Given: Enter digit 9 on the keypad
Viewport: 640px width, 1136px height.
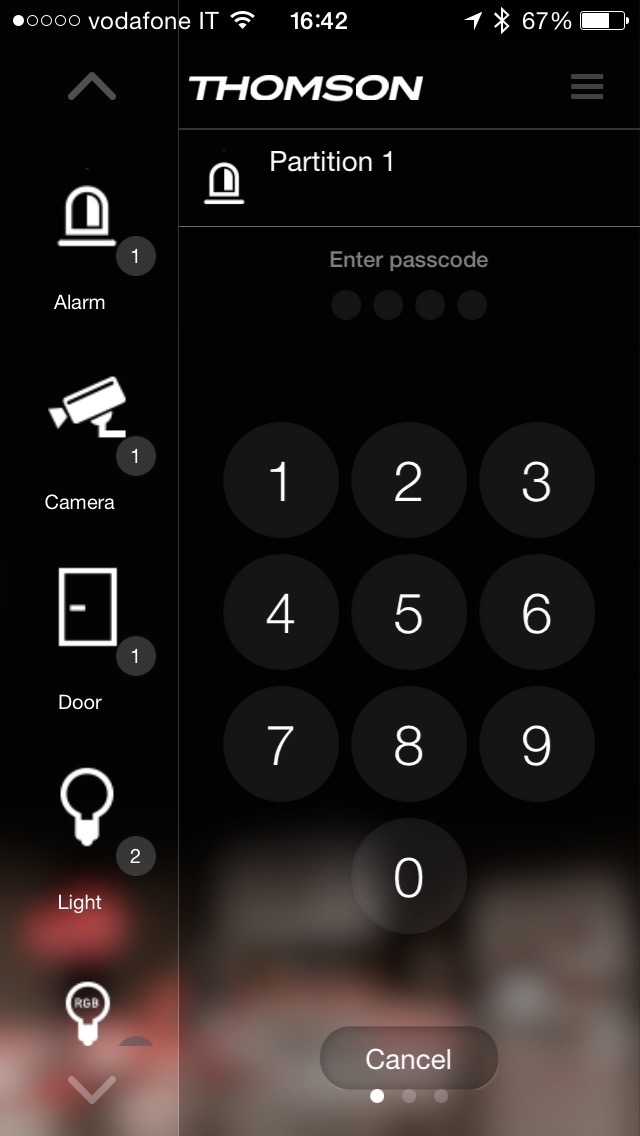Looking at the screenshot, I should click(537, 745).
